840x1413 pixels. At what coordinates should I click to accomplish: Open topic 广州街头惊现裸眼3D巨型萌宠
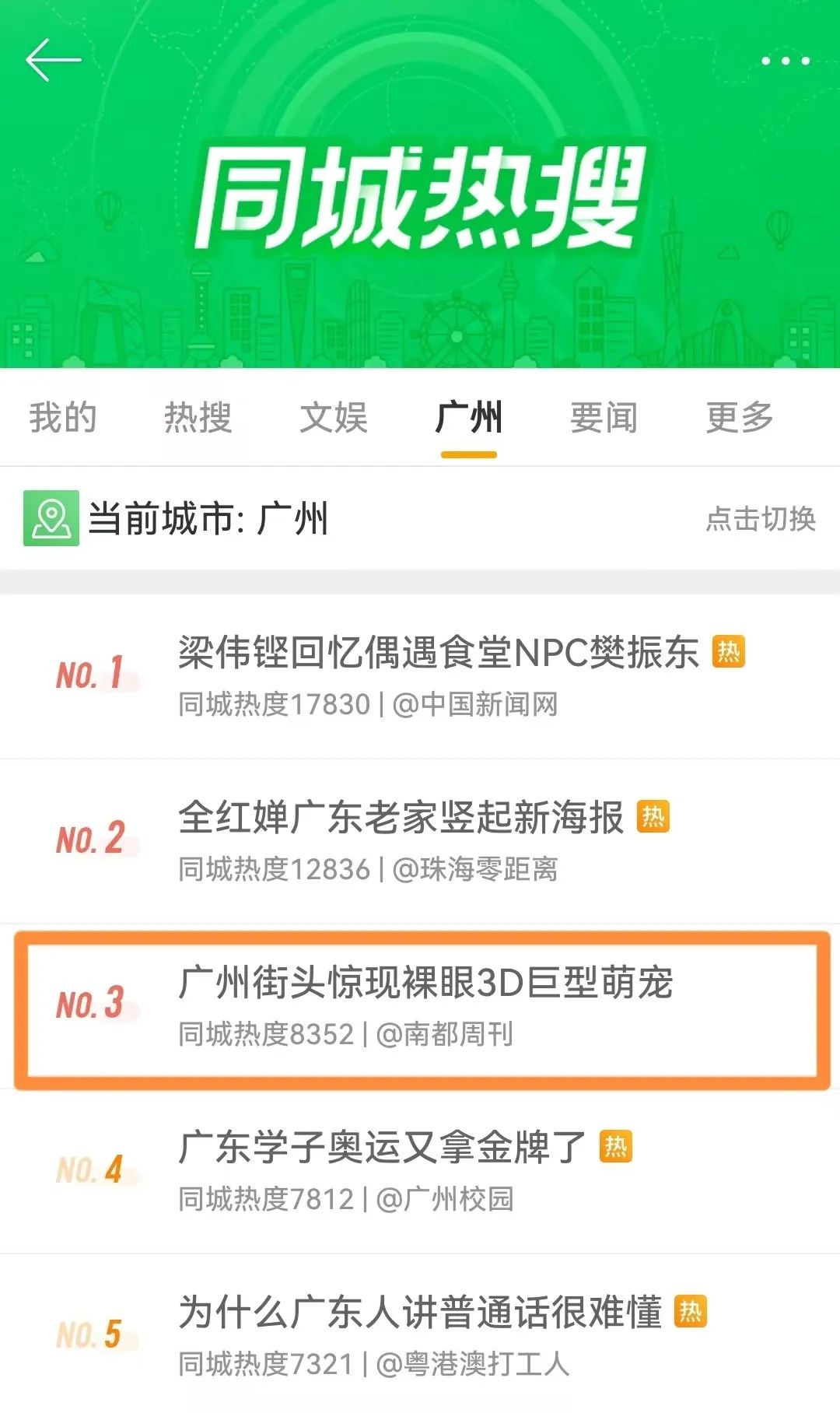coord(425,983)
